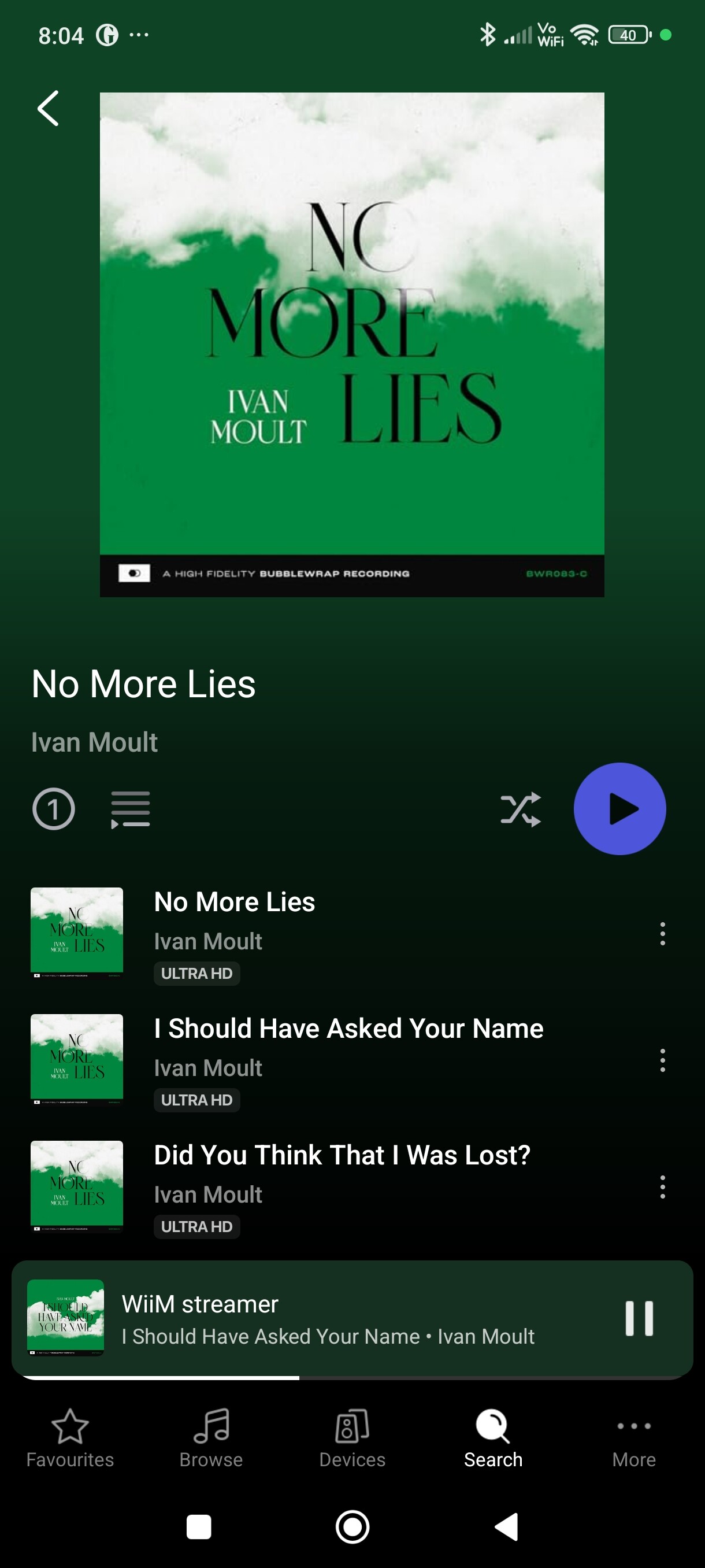Pause playback on WiiM streamer
This screenshot has width=705, height=1568.
[x=639, y=1318]
